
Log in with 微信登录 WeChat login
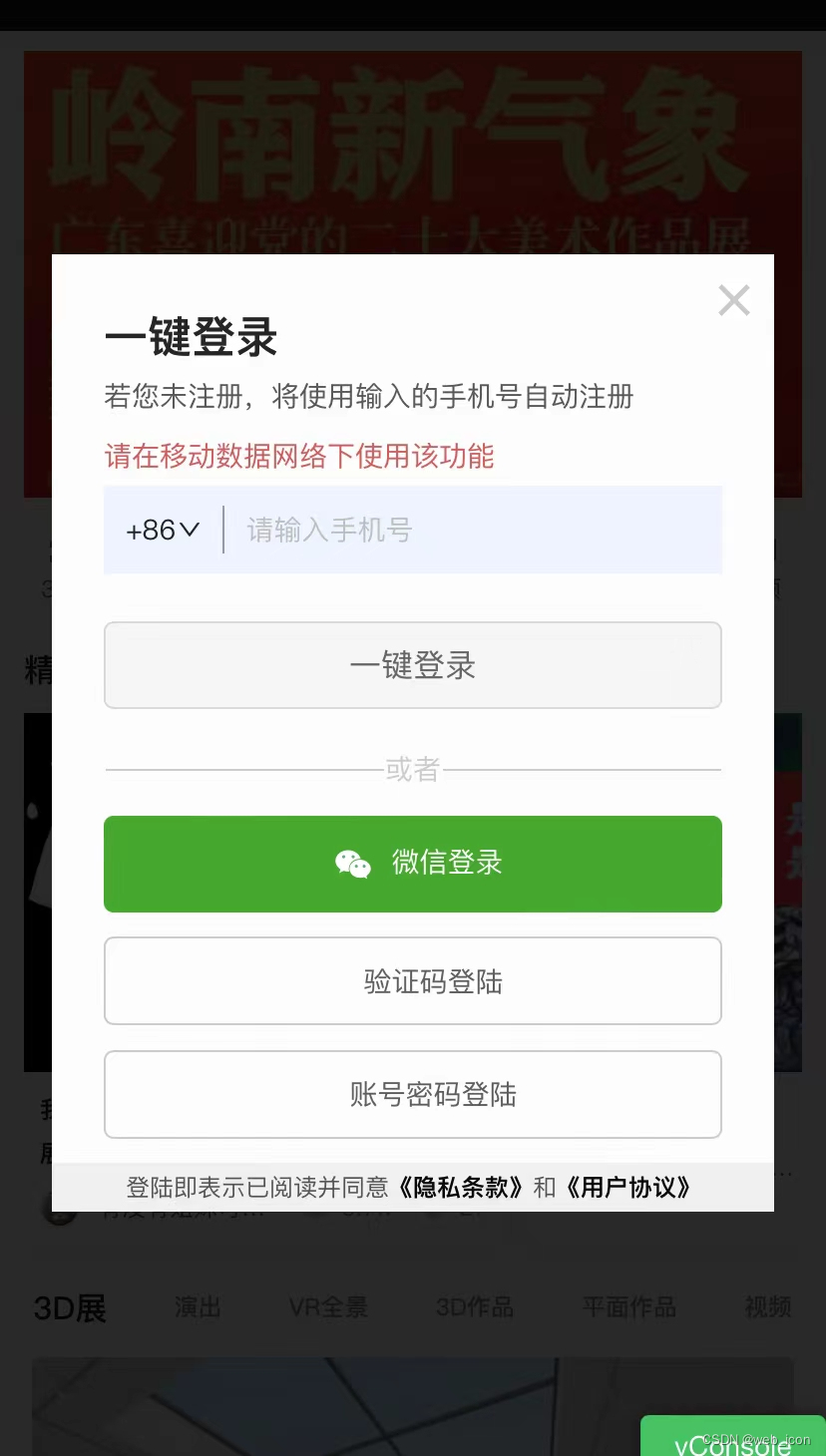tap(413, 864)
